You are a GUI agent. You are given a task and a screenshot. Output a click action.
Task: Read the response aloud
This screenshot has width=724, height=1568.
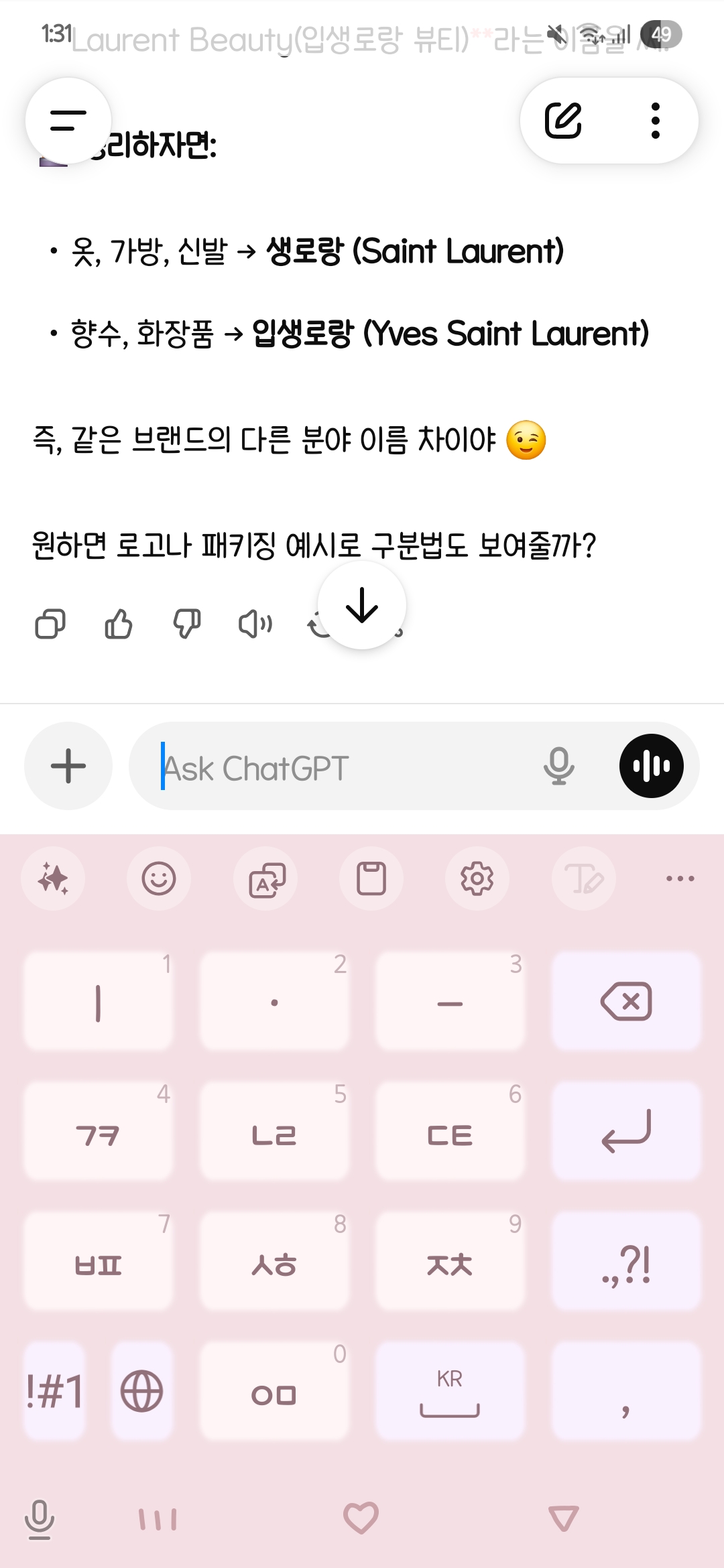255,625
